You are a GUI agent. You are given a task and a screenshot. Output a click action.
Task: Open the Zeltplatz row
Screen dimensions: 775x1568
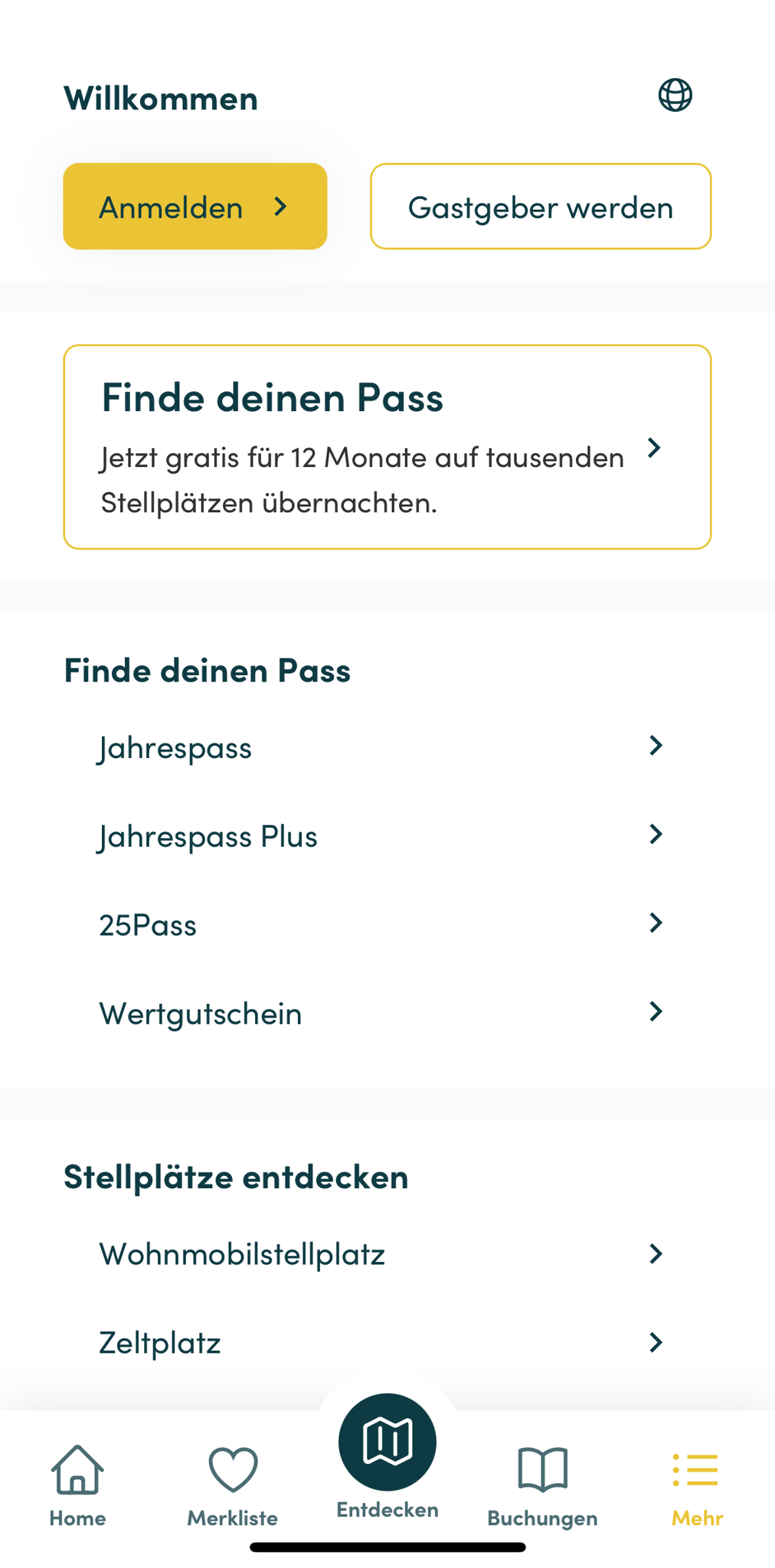387,1343
